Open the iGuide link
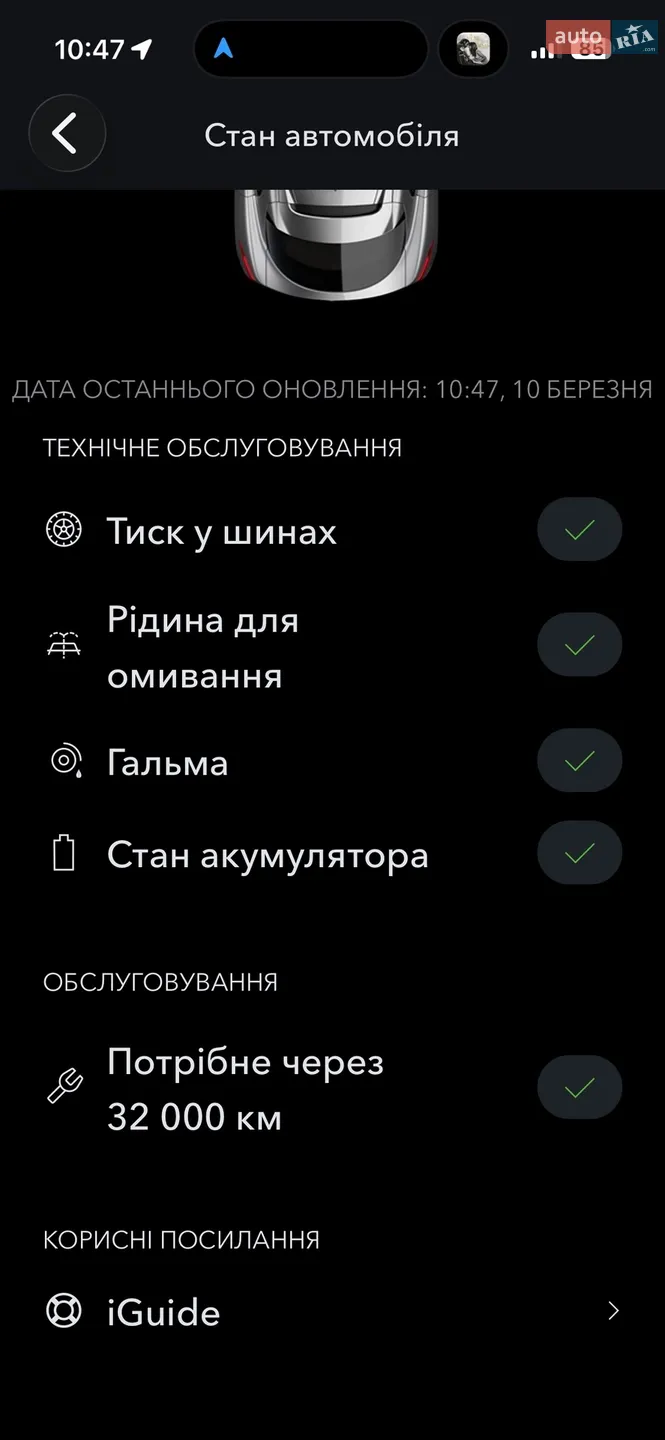The width and height of the screenshot is (665, 1440). click(332, 1312)
